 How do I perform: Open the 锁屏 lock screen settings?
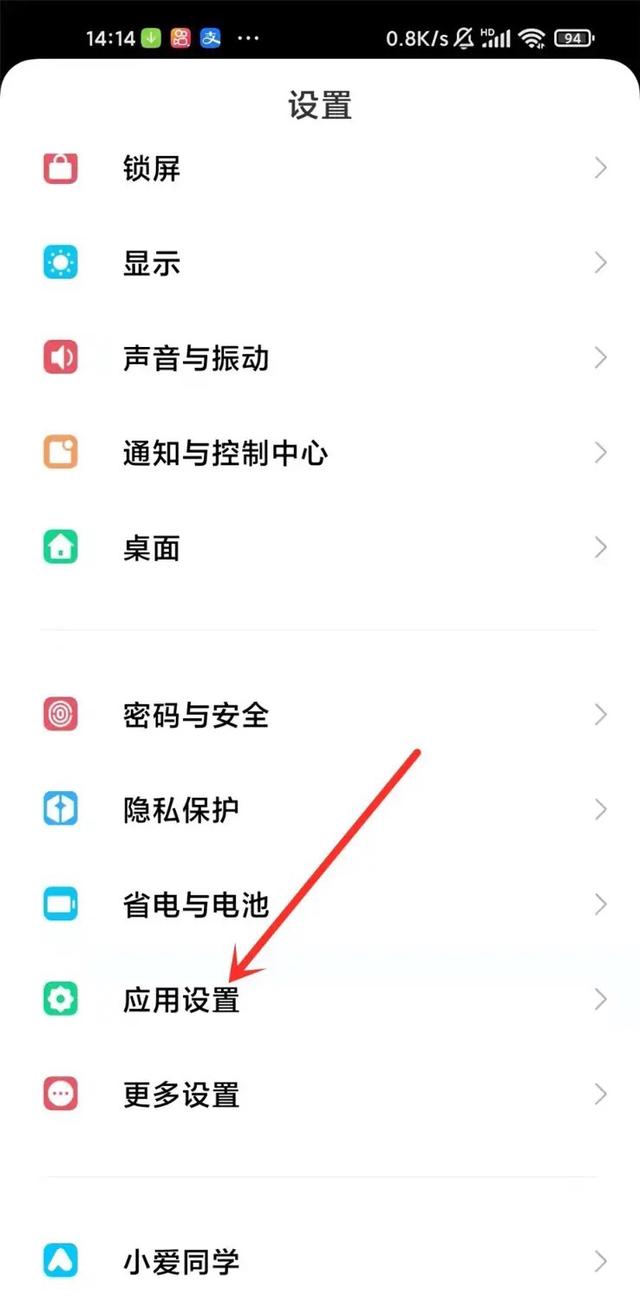tap(152, 167)
